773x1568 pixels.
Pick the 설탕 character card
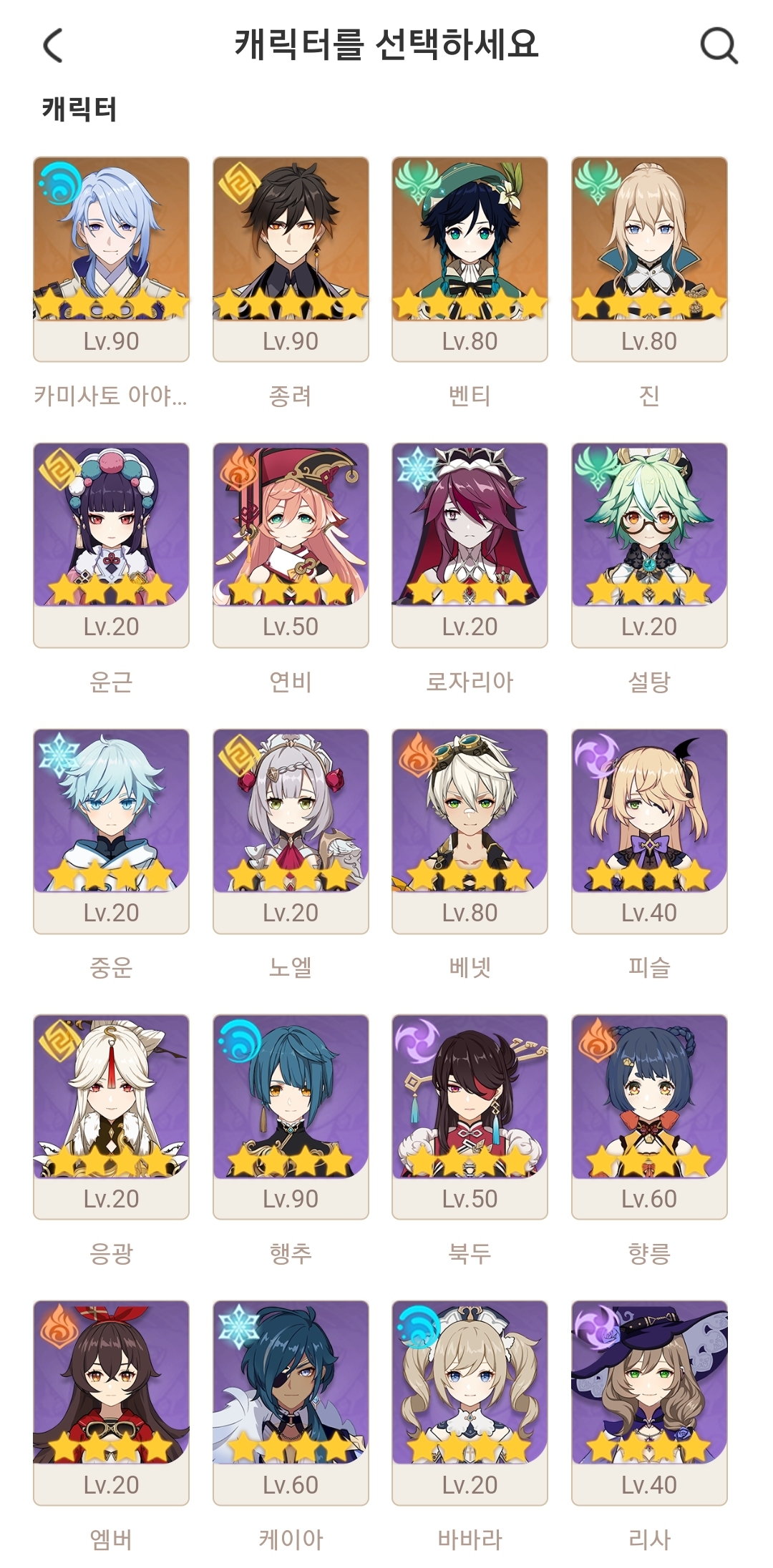(x=649, y=545)
